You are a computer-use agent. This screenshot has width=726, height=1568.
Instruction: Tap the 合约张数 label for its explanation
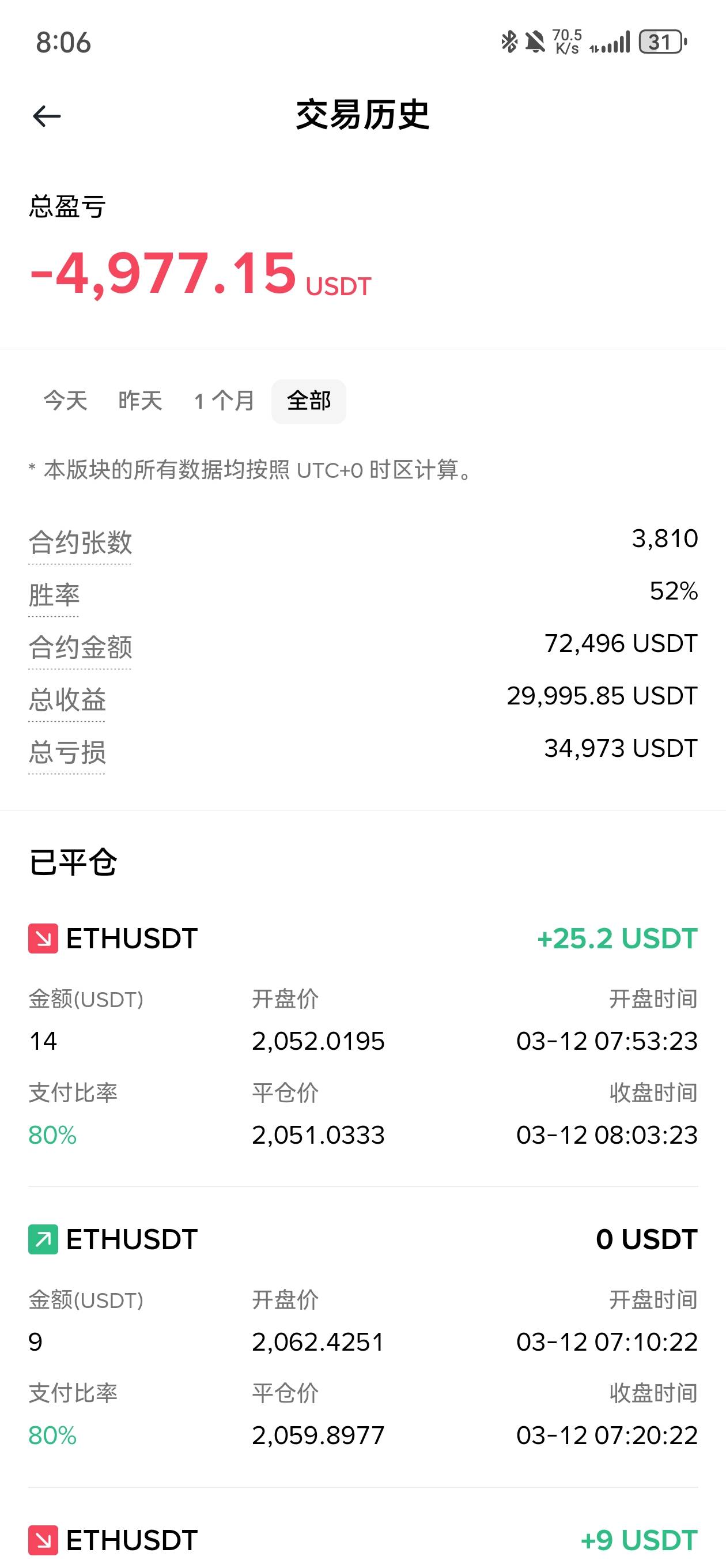[80, 543]
